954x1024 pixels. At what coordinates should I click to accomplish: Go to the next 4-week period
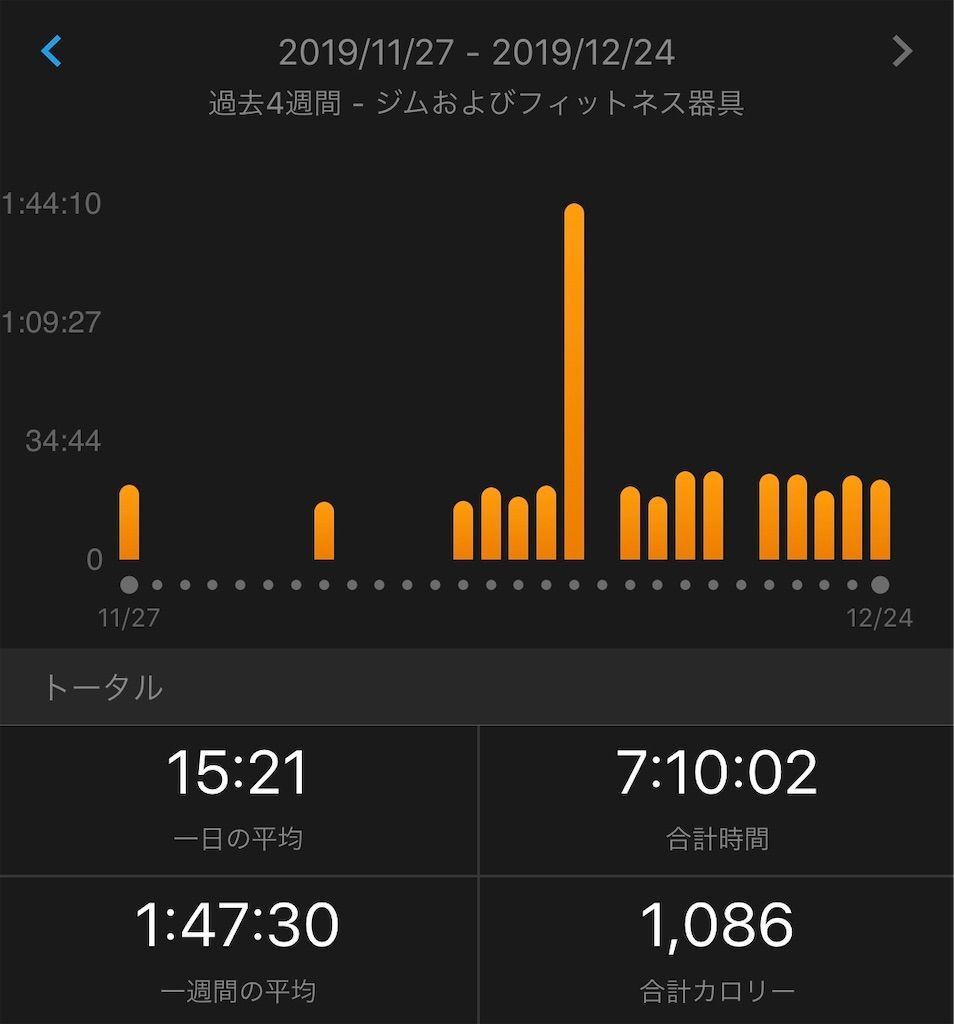point(902,51)
